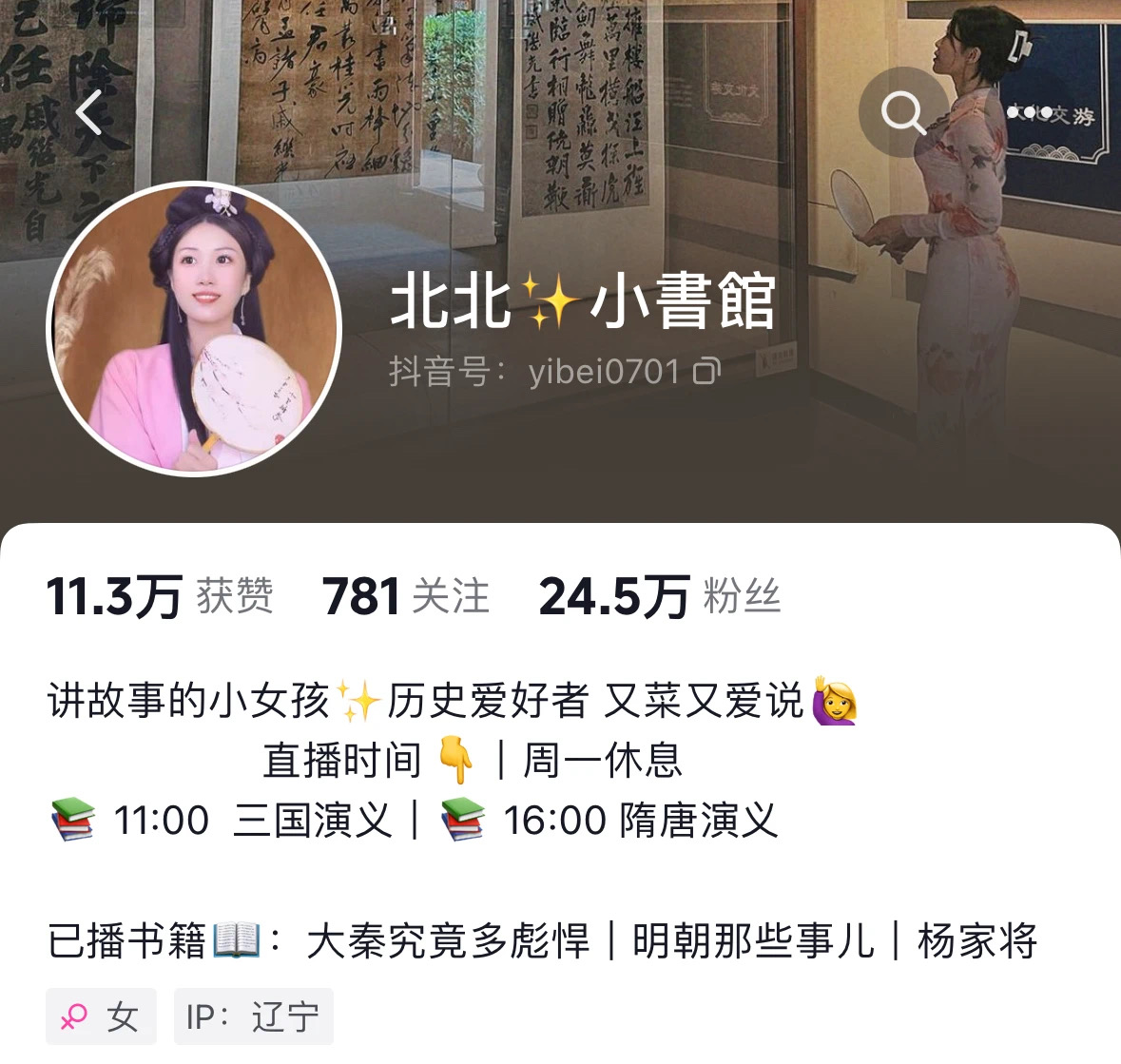
Task: View the 11.3万 获赞 likes details
Action: 160,597
